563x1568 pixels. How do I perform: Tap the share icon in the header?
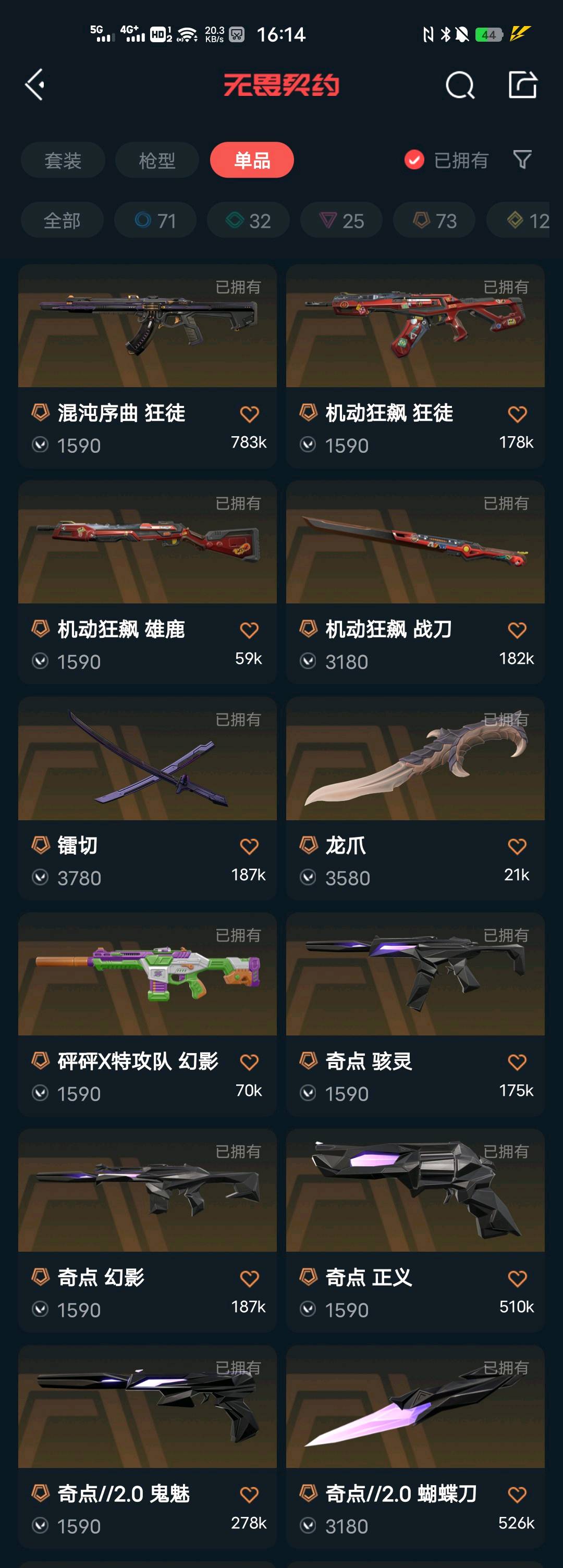point(523,84)
